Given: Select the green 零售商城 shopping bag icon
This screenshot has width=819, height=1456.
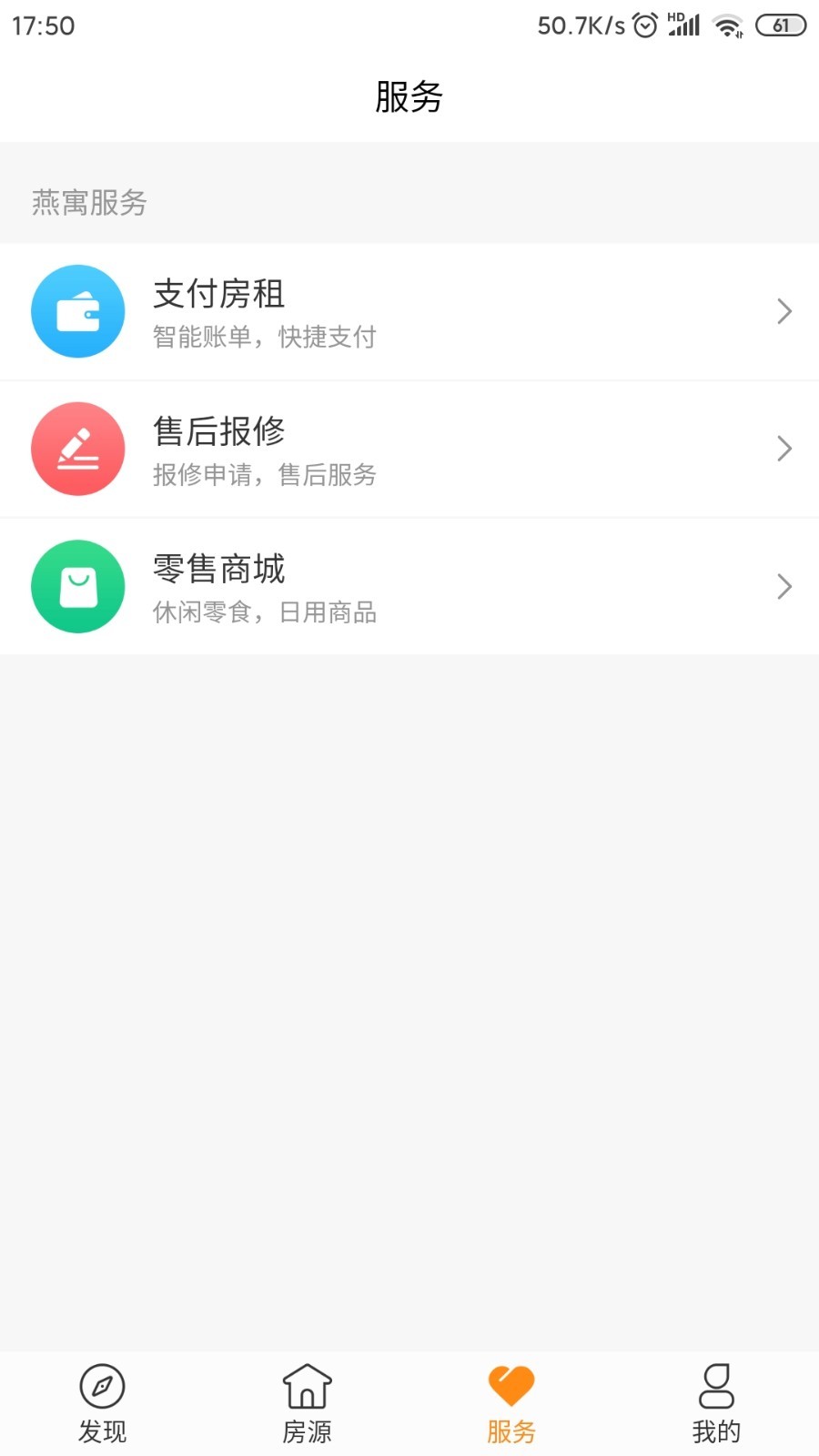Looking at the screenshot, I should (77, 587).
